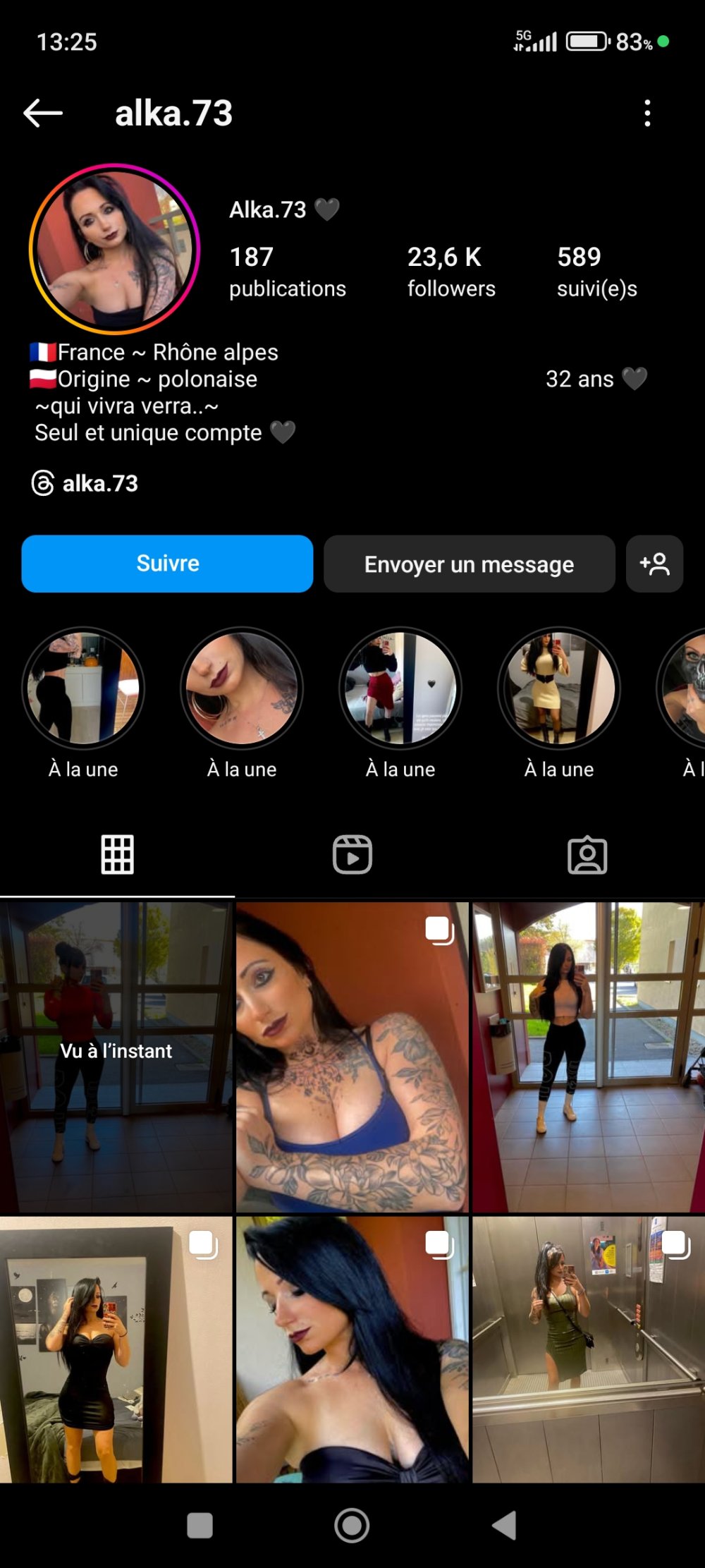Viewport: 705px width, 1568px height.
Task: Tap the system back triangle button
Action: pos(504,1526)
